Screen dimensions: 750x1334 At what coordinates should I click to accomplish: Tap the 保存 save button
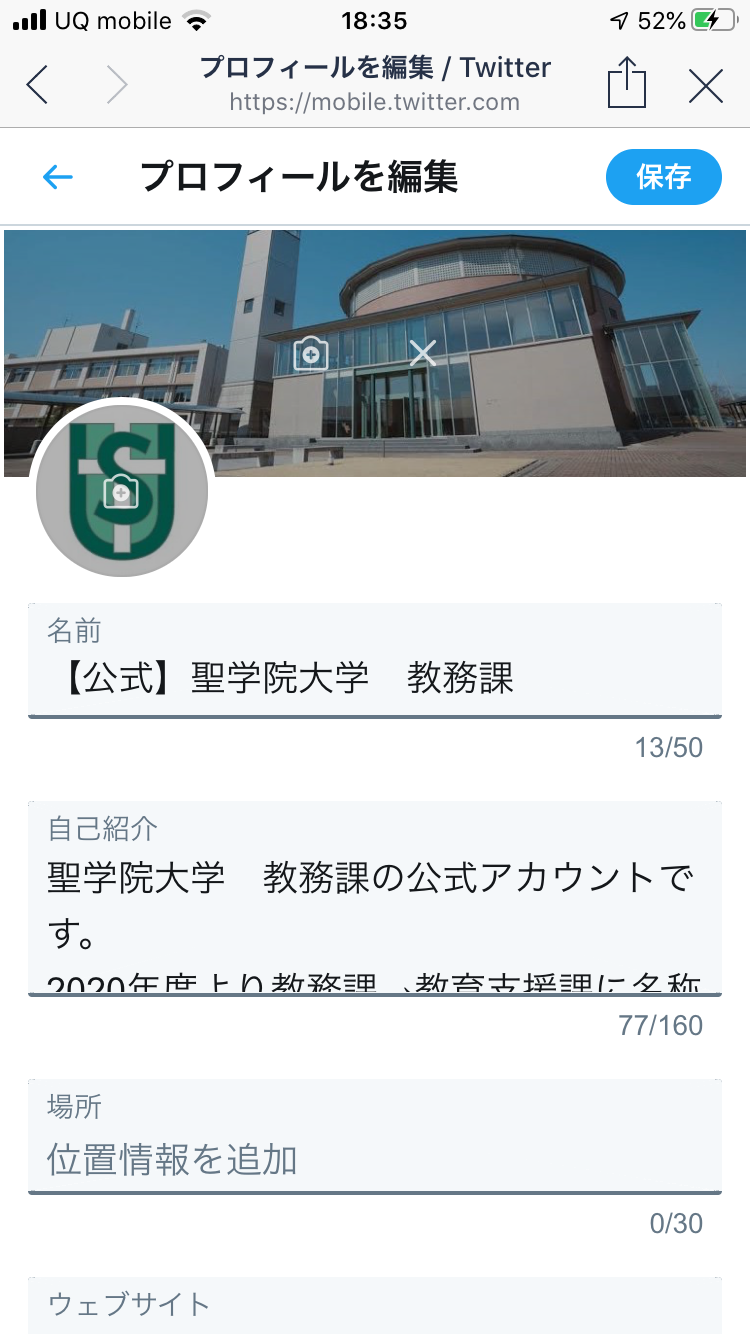(x=663, y=178)
